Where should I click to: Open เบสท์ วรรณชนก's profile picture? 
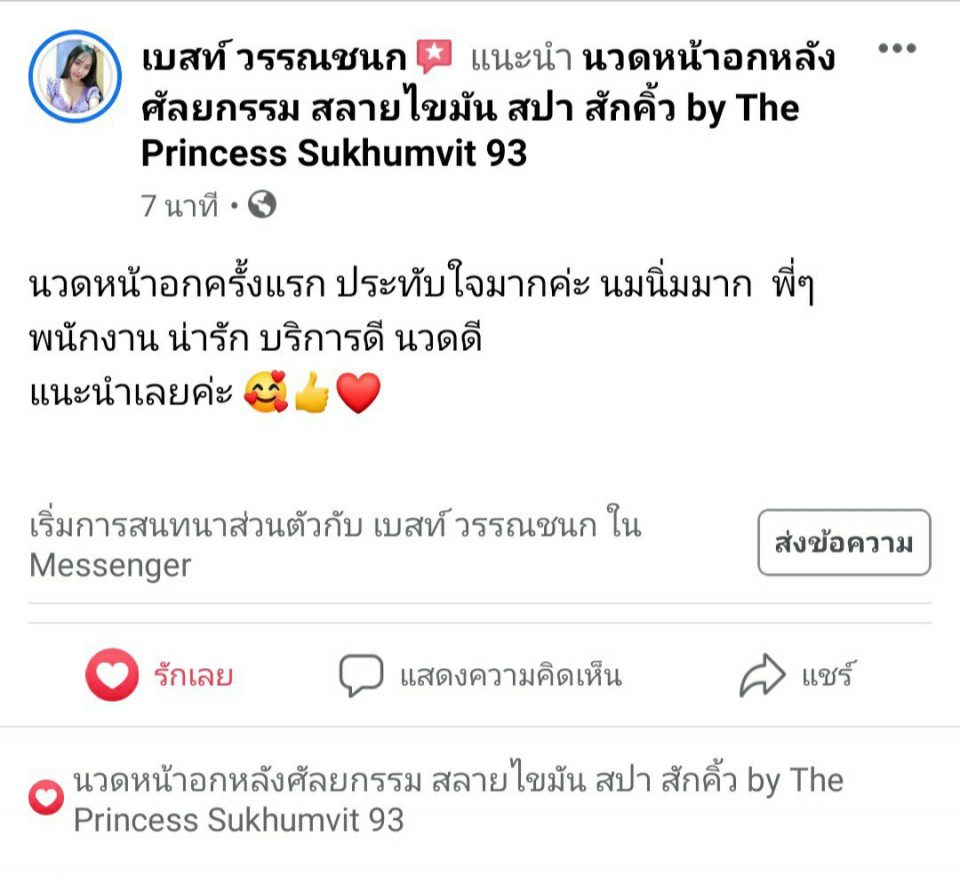tap(75, 76)
